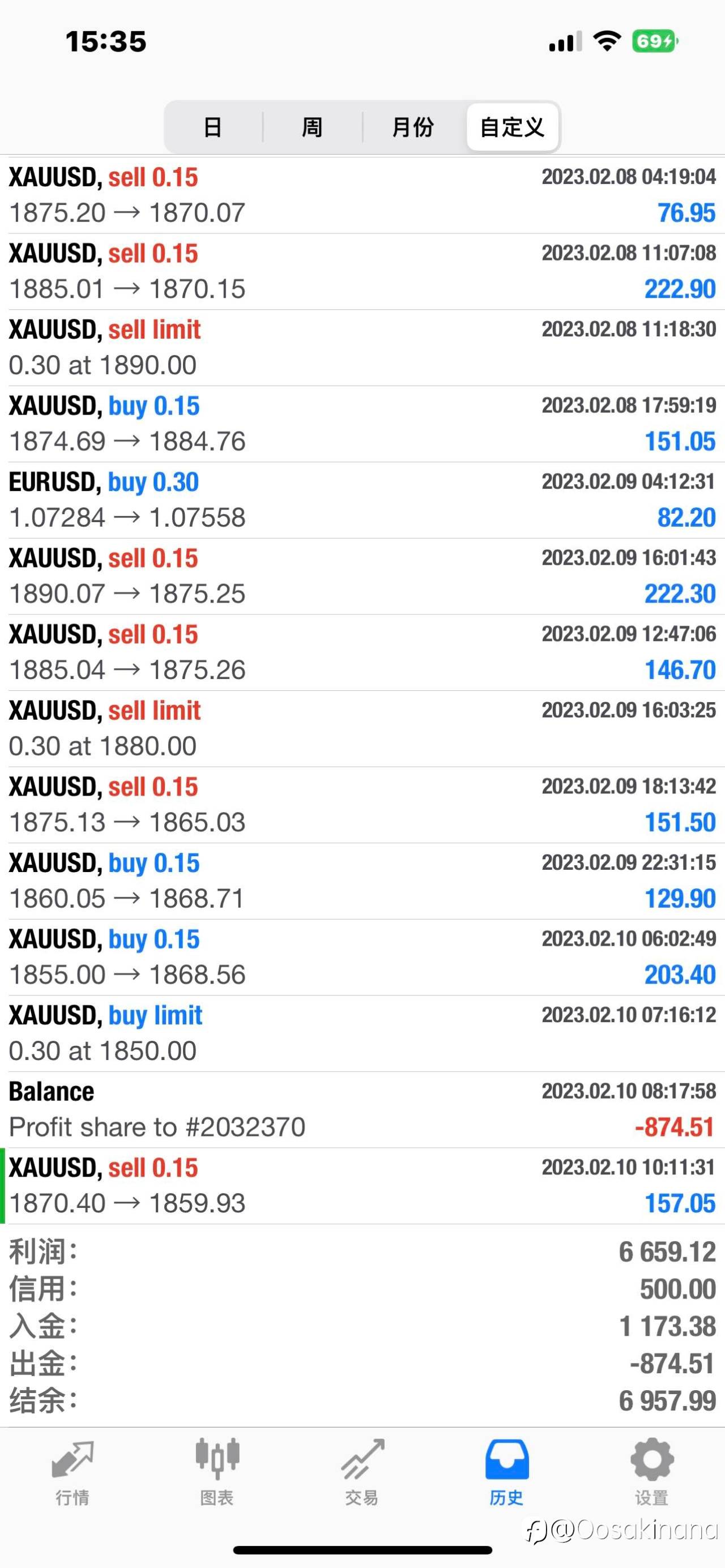Open the EURUSD buy 0.30 trade row
Screen dimensions: 725x1568
(362, 501)
